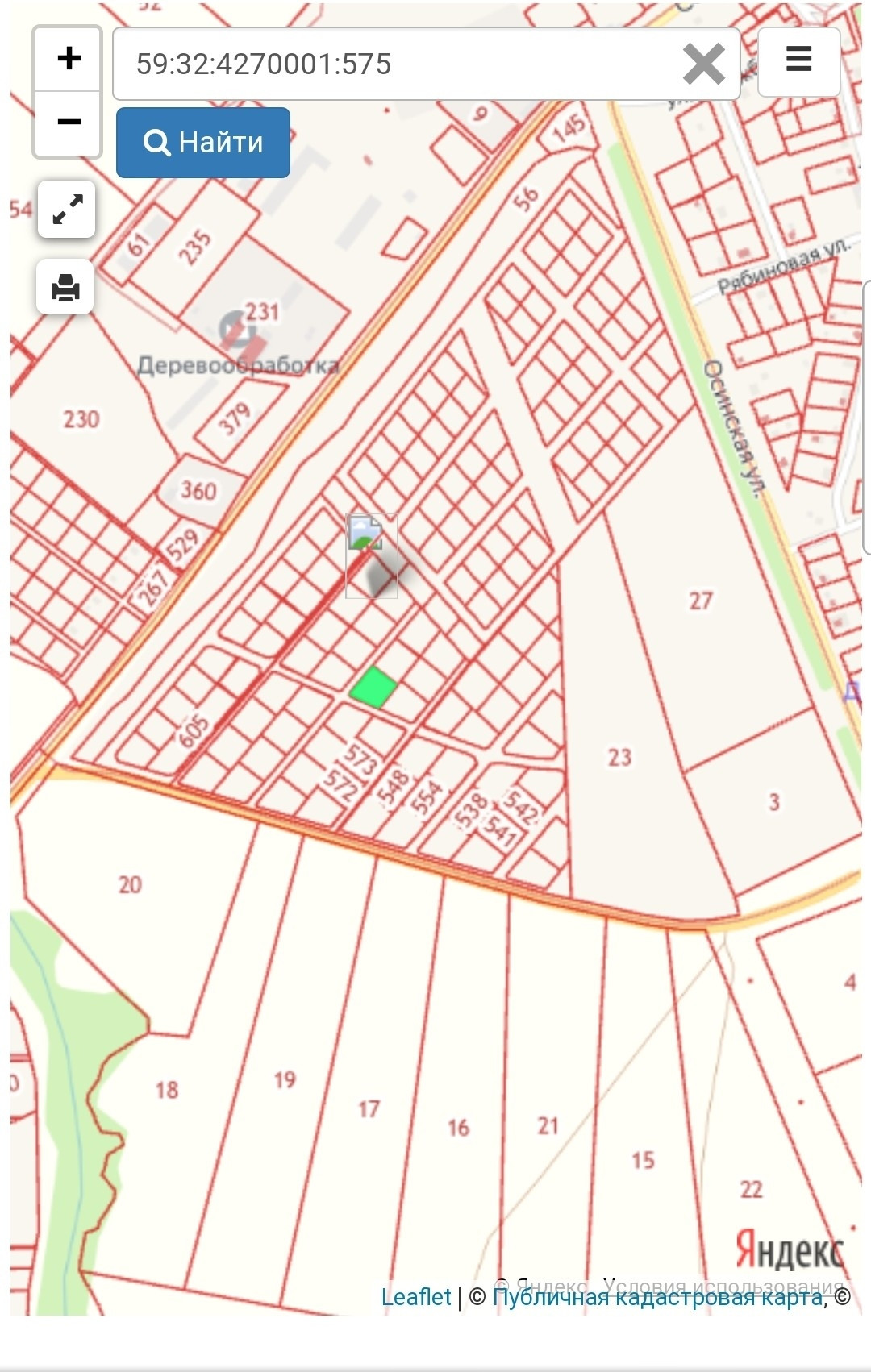This screenshot has height=1372, width=871.
Task: Zoom out of the map
Action: pyautogui.click(x=69, y=123)
